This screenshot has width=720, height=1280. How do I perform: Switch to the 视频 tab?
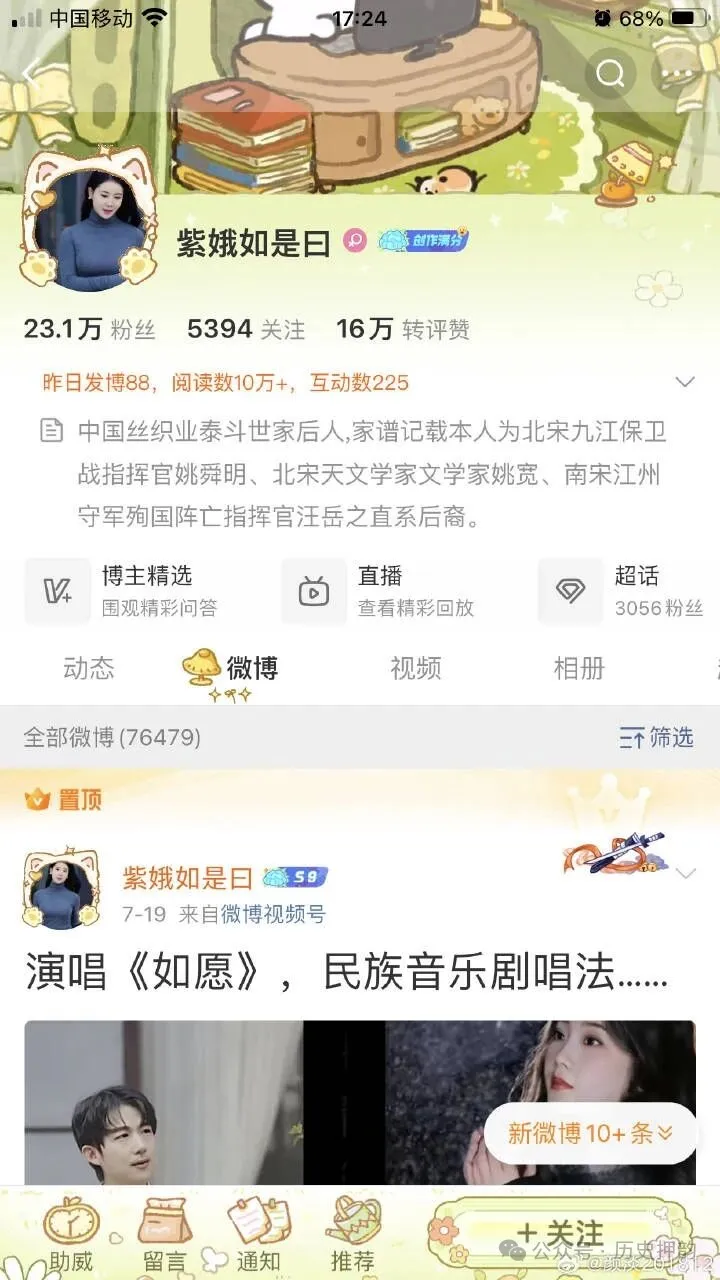point(416,668)
